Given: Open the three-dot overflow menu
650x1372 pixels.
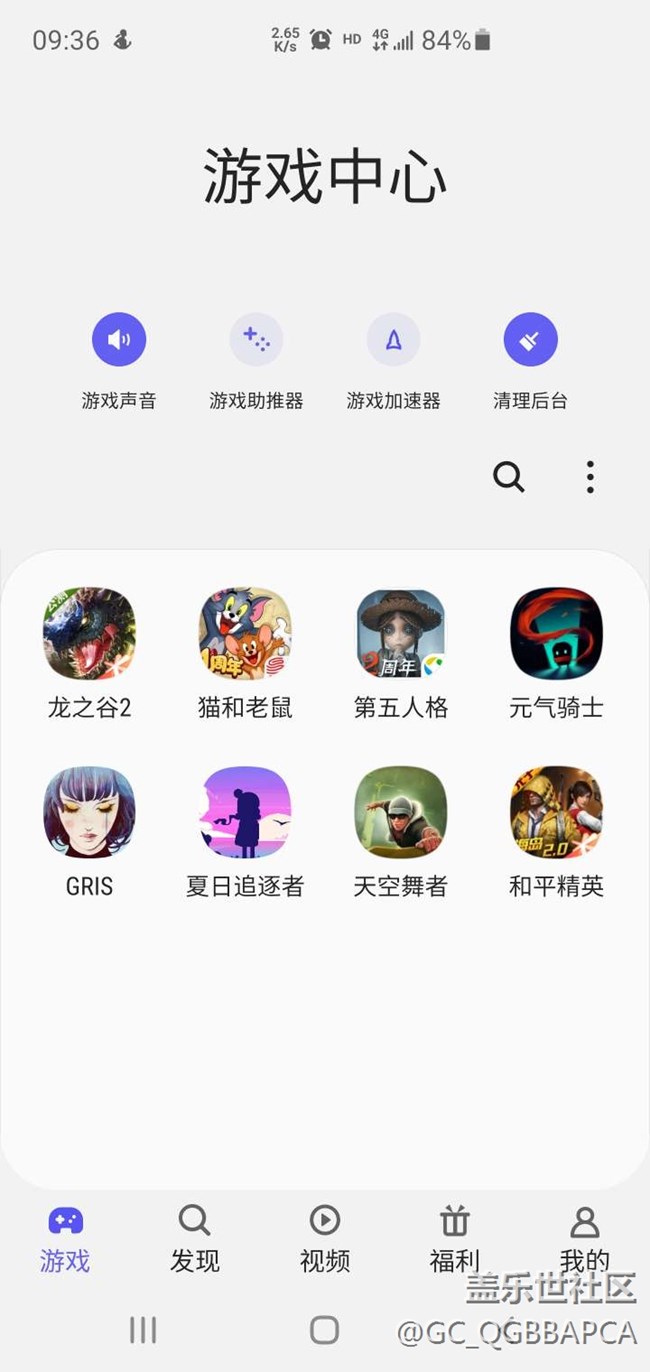Looking at the screenshot, I should pyautogui.click(x=590, y=478).
